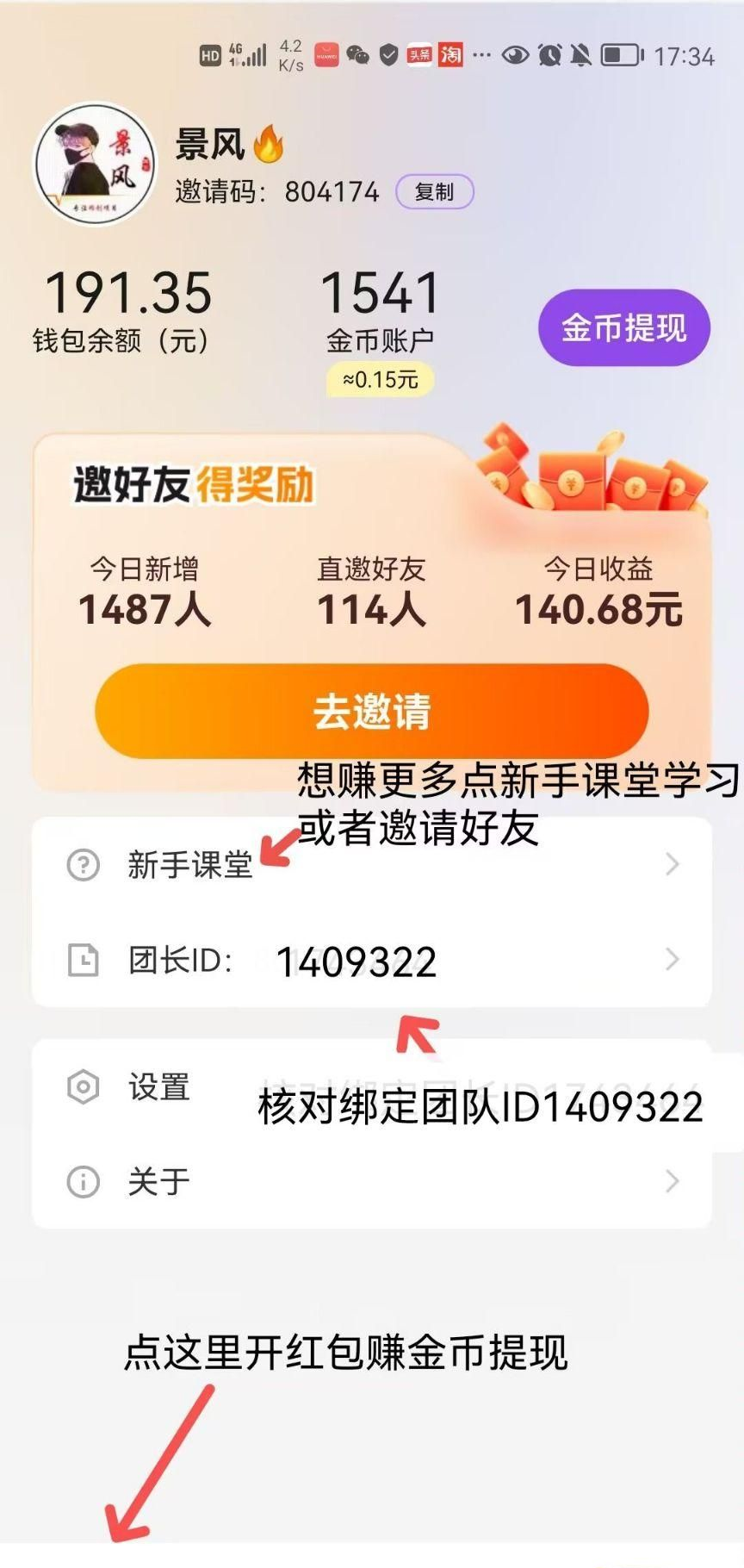This screenshot has width=744, height=1568.
Task: Copy the invitation code with 复制
Action: coord(434,191)
